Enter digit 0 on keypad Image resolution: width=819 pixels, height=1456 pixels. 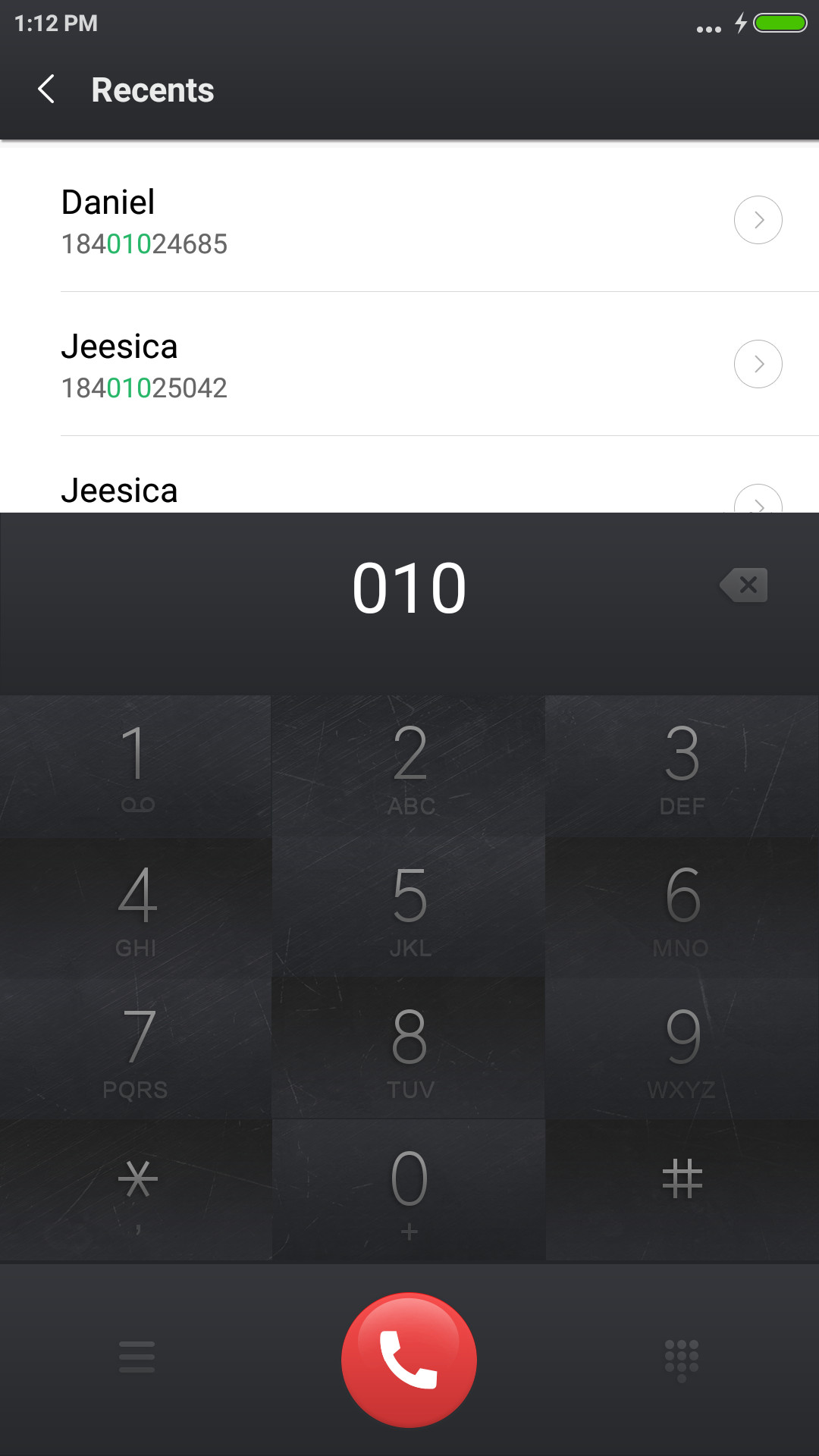pyautogui.click(x=409, y=1191)
